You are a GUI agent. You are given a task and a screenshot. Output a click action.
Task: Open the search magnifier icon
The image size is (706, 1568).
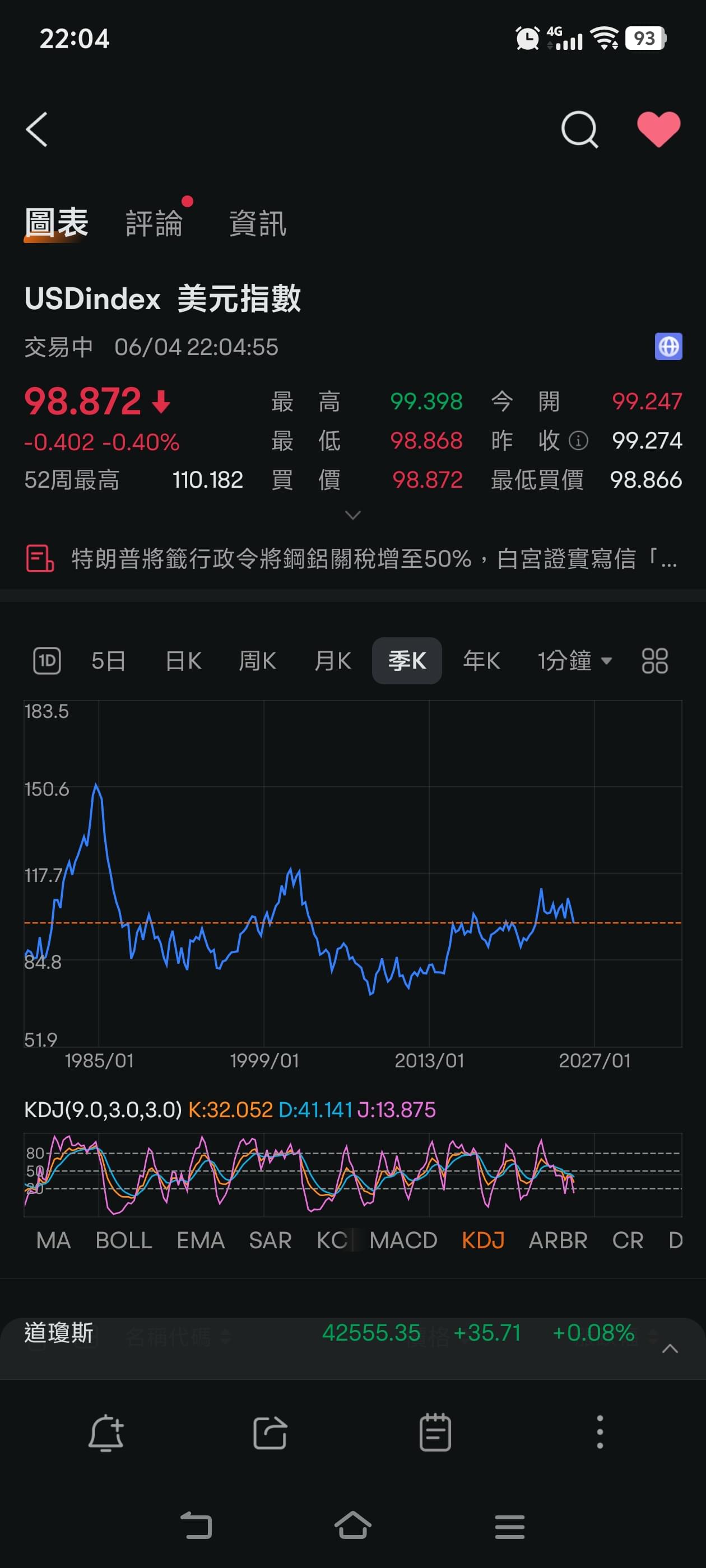click(579, 129)
